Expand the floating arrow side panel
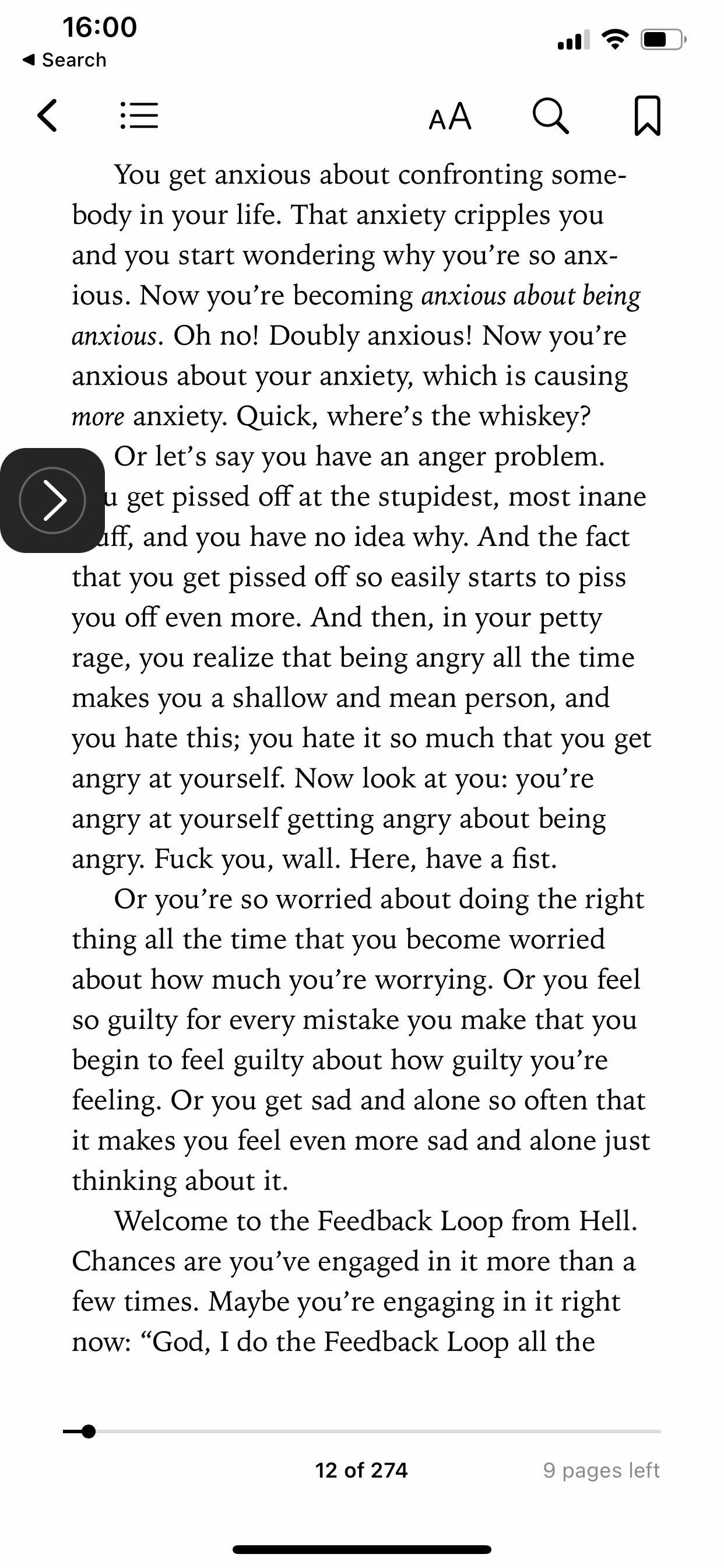Image resolution: width=724 pixels, height=1568 pixels. pyautogui.click(x=52, y=501)
